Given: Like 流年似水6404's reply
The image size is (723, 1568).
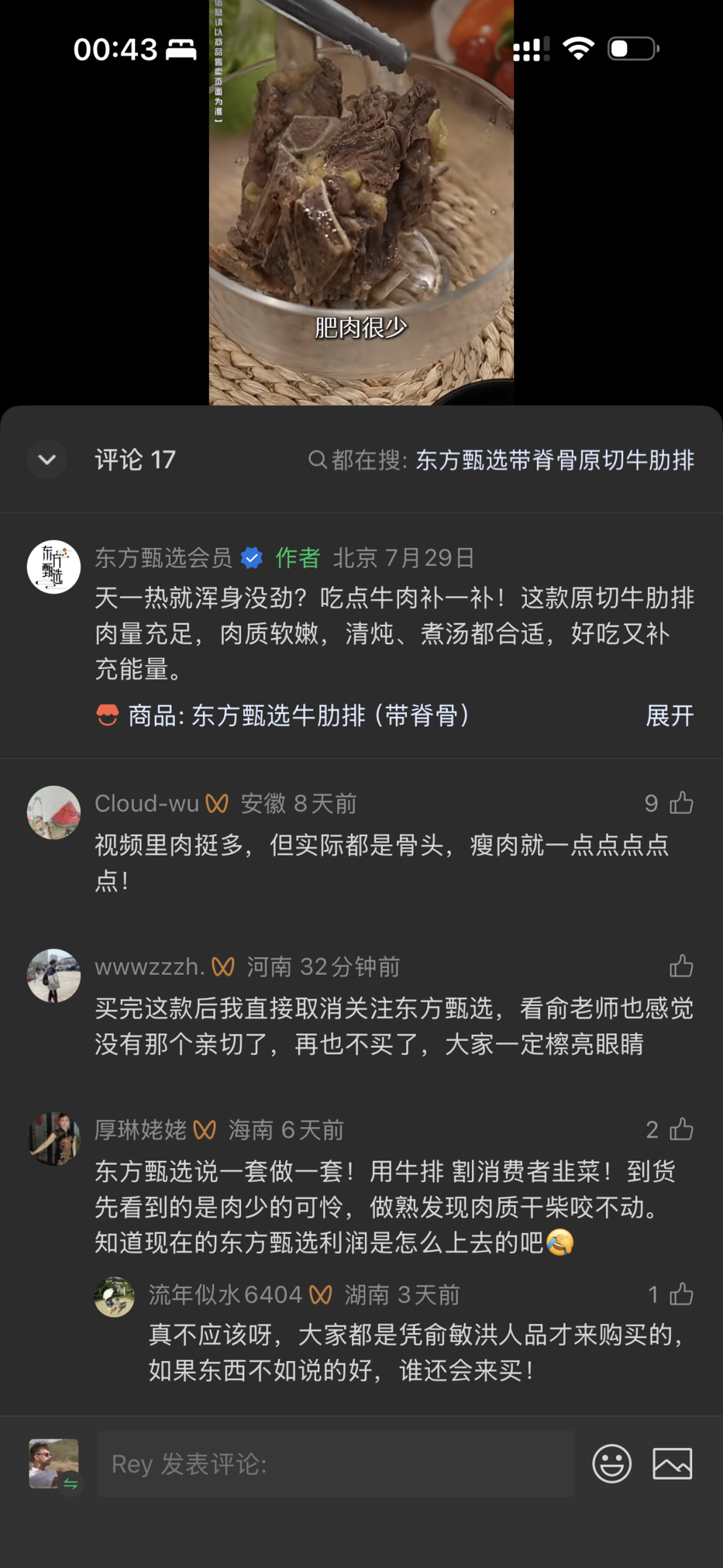Looking at the screenshot, I should (681, 1294).
